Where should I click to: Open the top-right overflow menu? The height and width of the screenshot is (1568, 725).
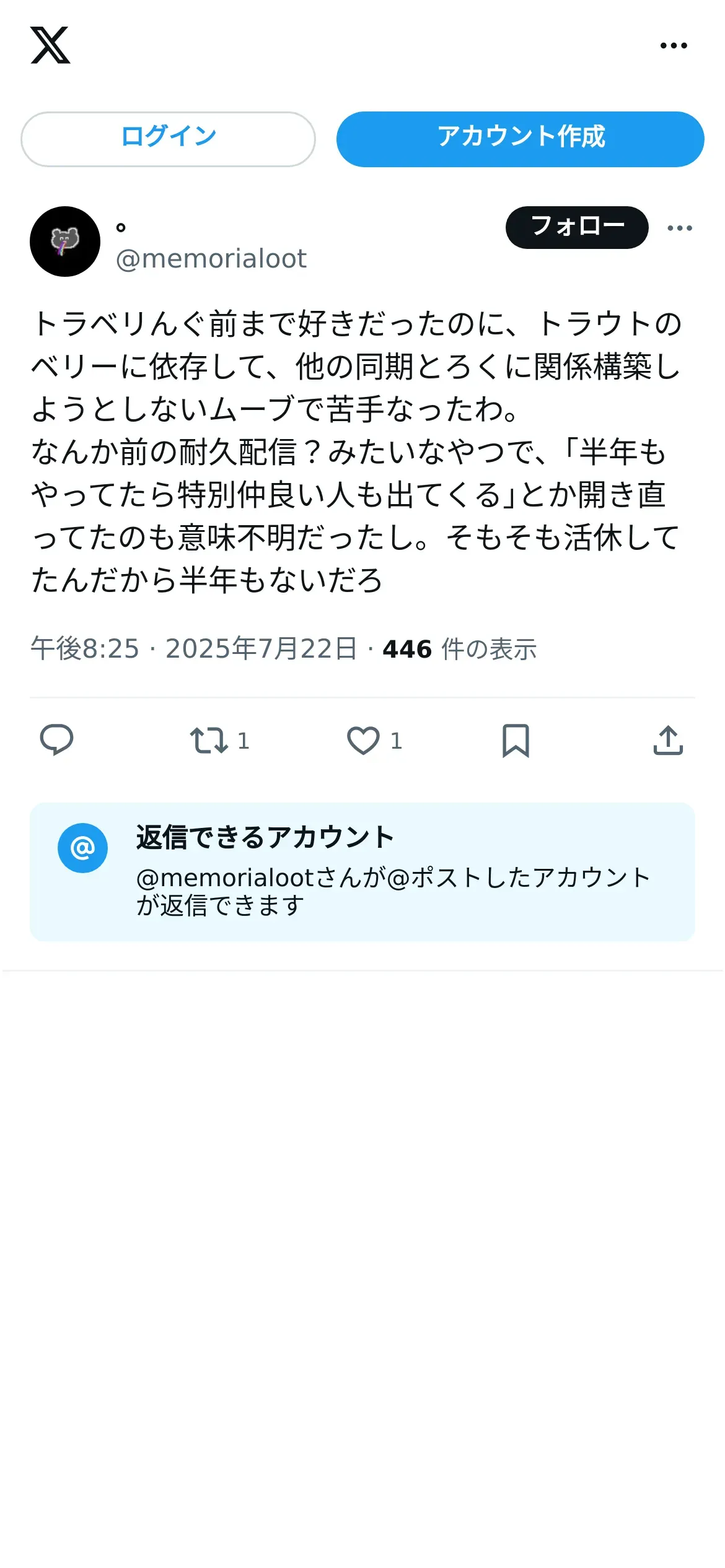pyautogui.click(x=674, y=45)
